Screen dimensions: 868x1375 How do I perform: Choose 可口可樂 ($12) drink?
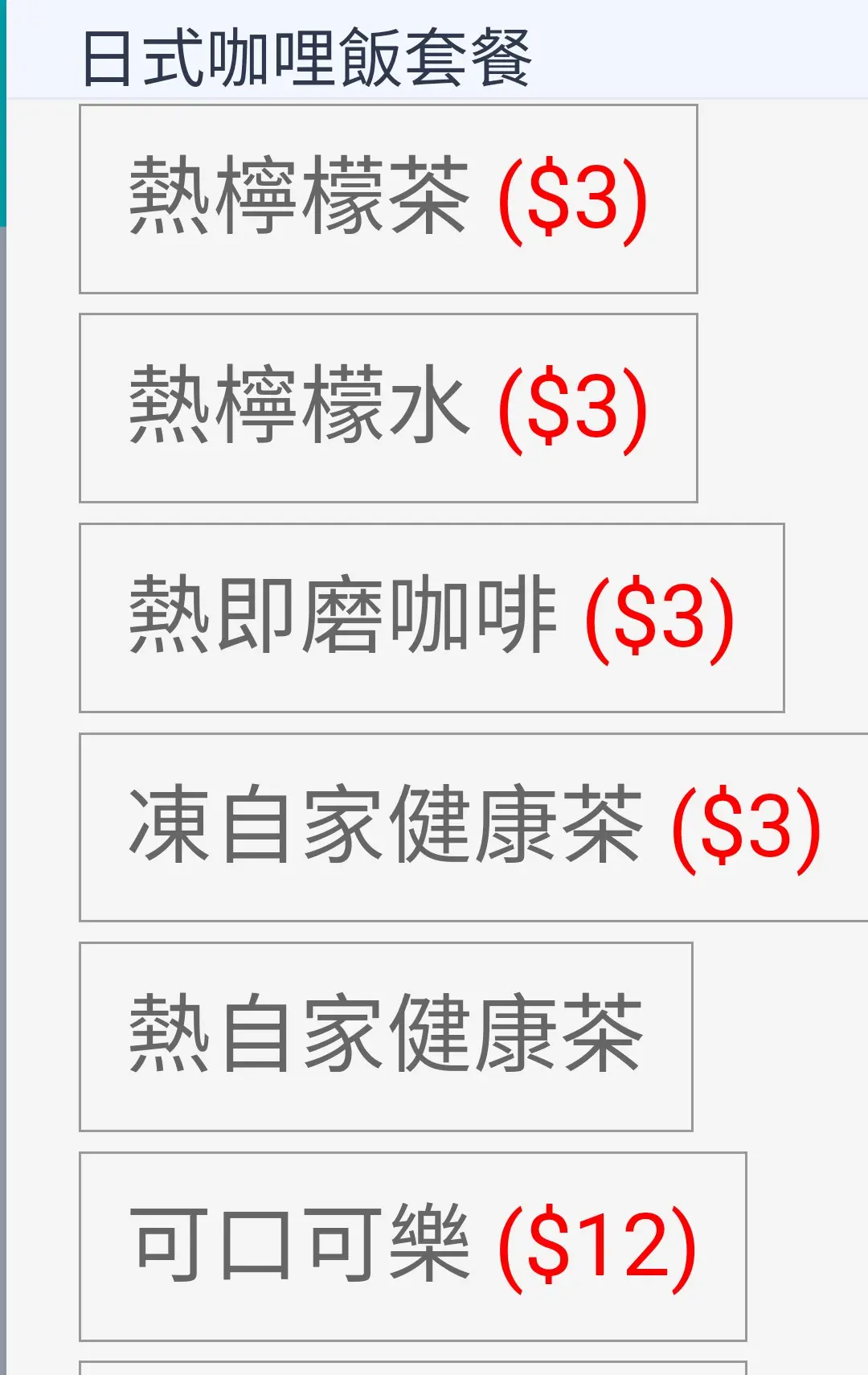pos(412,1246)
